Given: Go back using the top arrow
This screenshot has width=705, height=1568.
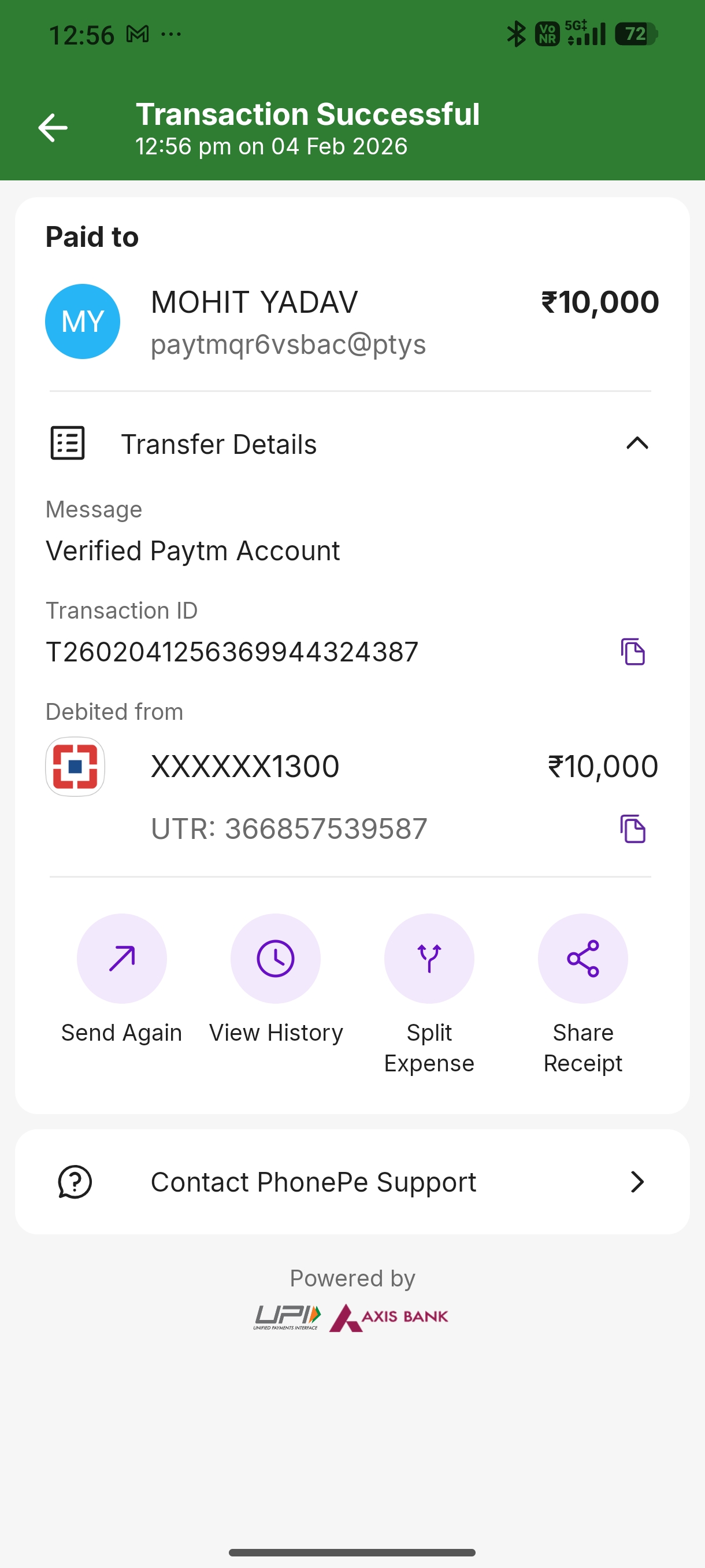Looking at the screenshot, I should pos(53,128).
